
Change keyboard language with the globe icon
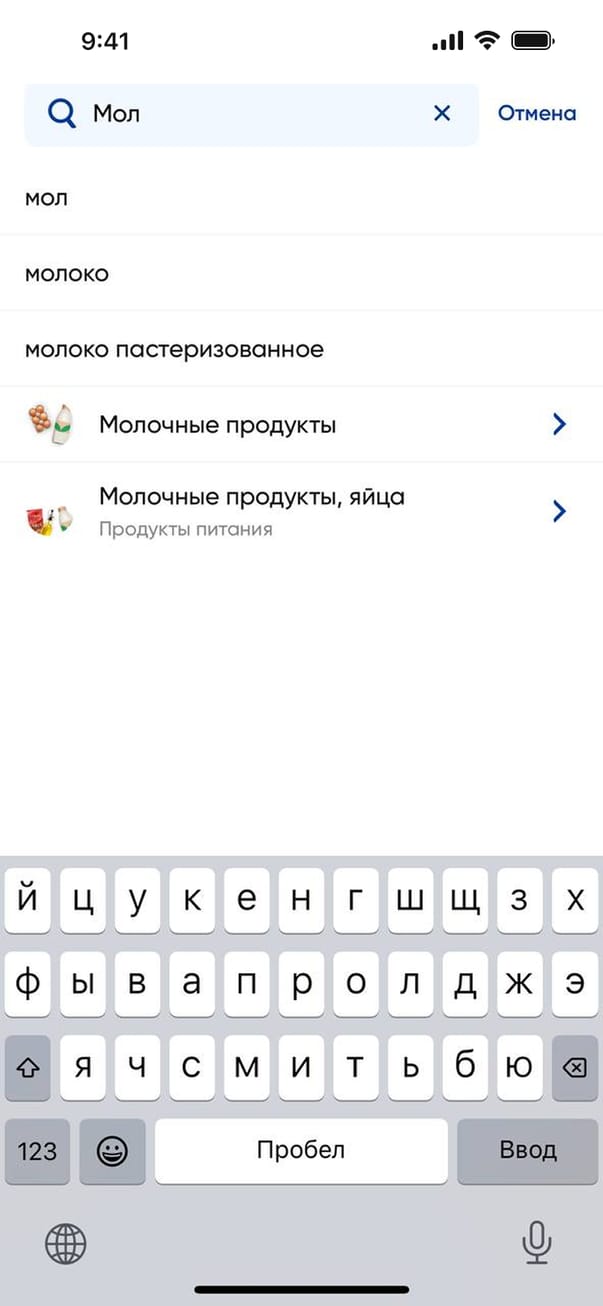66,1244
